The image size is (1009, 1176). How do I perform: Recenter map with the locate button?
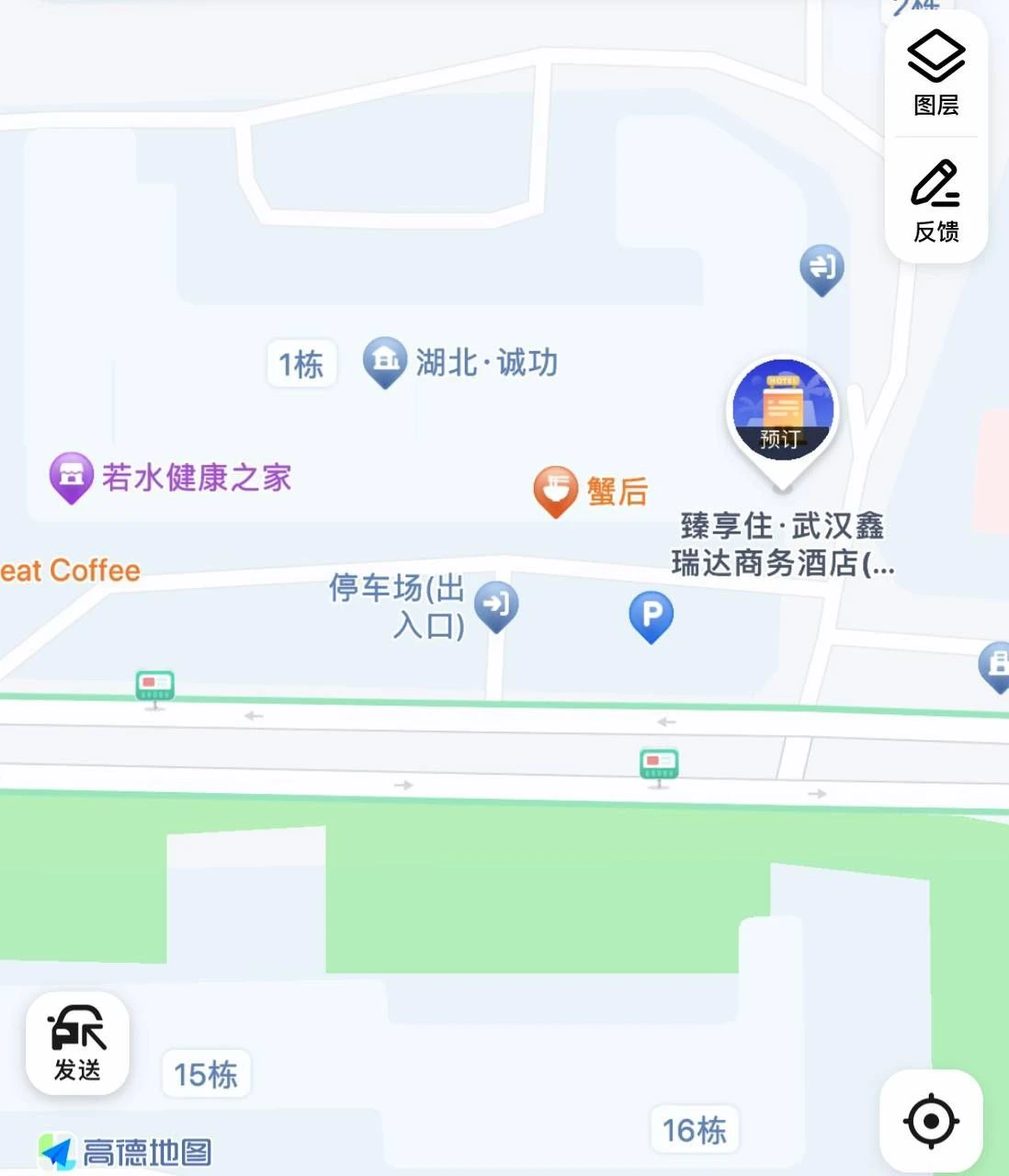click(930, 1119)
